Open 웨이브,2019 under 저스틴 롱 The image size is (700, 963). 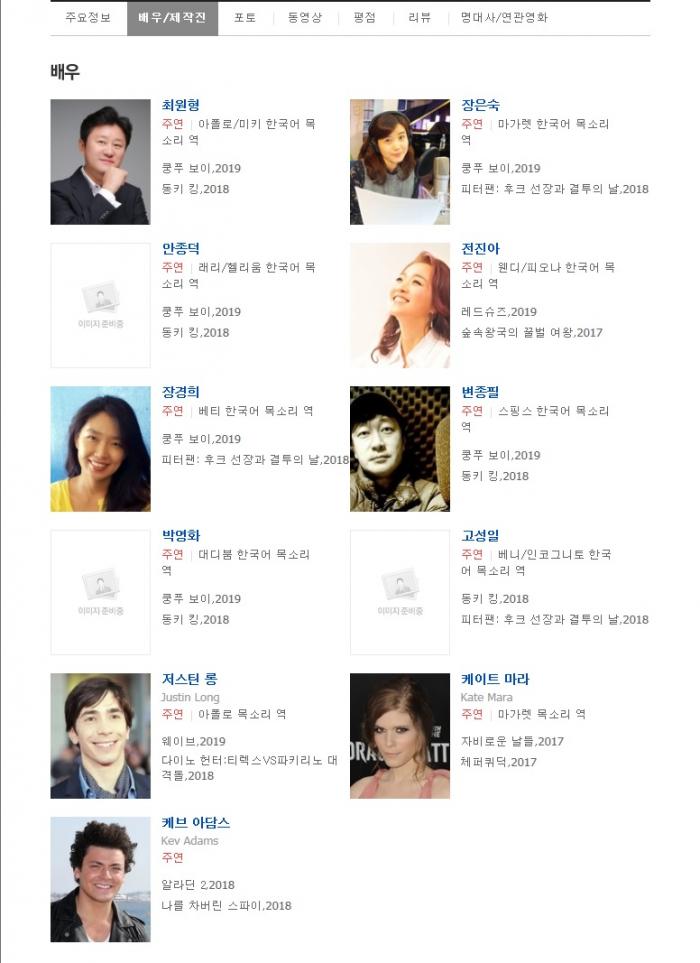coord(193,742)
